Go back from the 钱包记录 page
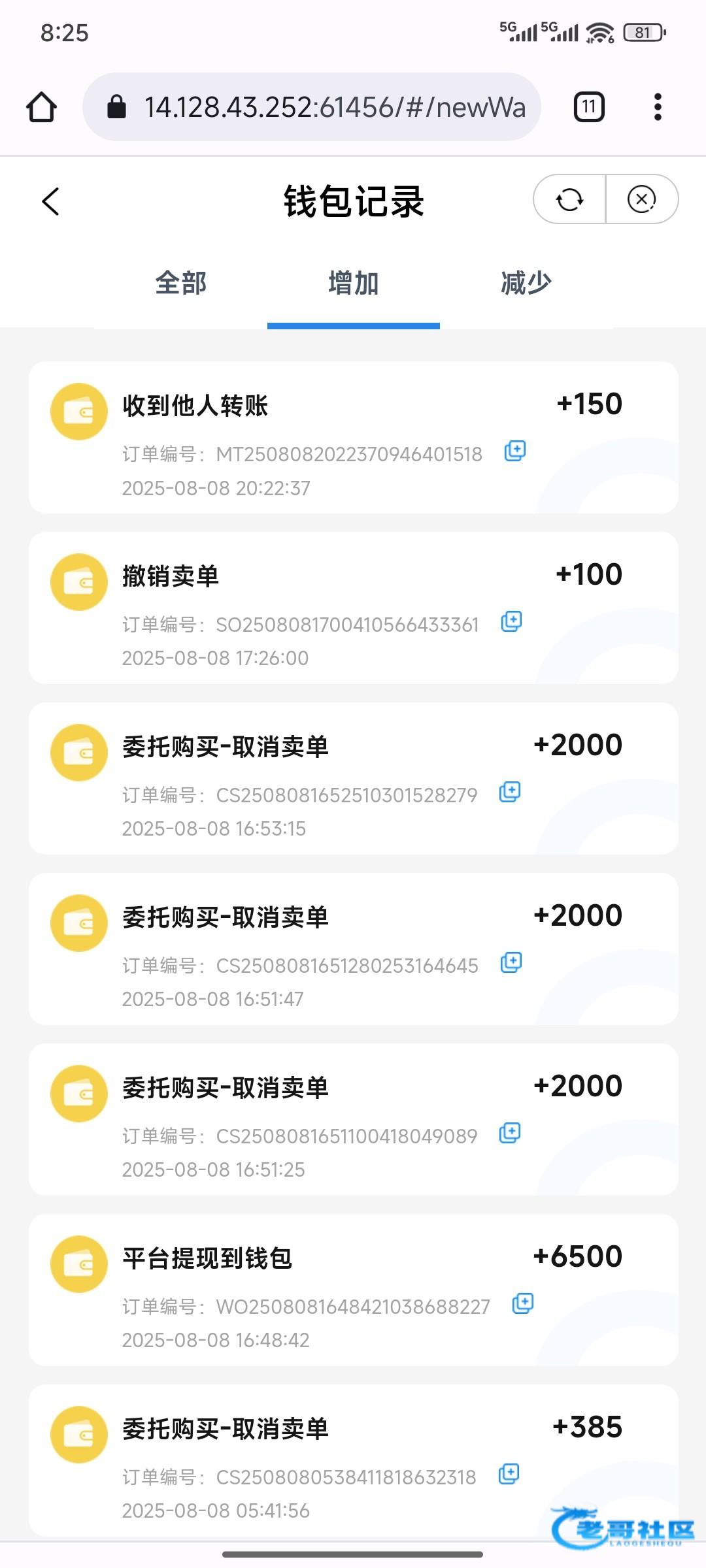The image size is (706, 1568). tap(50, 201)
